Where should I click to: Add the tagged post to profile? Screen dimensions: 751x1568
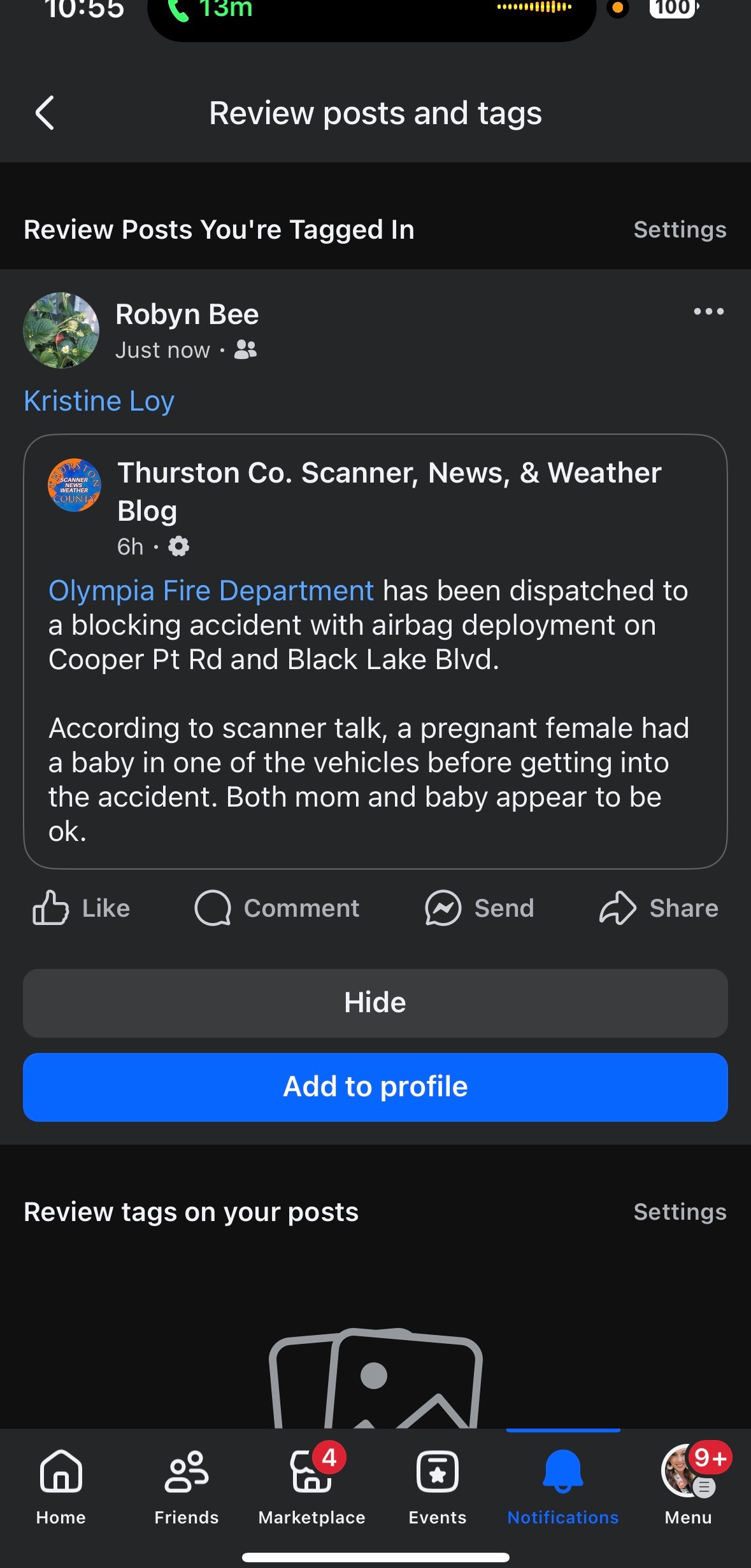point(375,1087)
